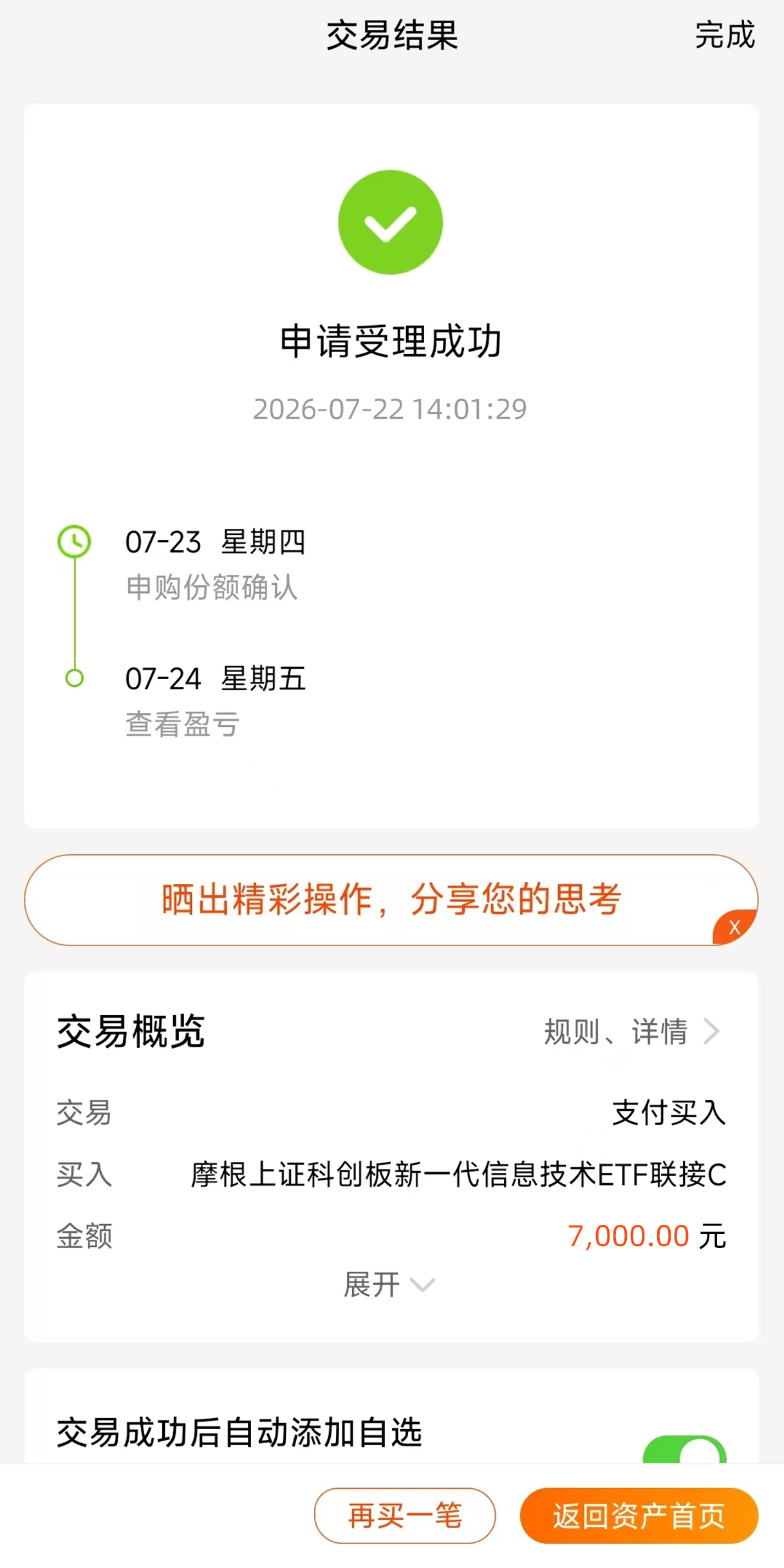Toggle 交易成功后自动添加自选 switch

(x=684, y=1450)
